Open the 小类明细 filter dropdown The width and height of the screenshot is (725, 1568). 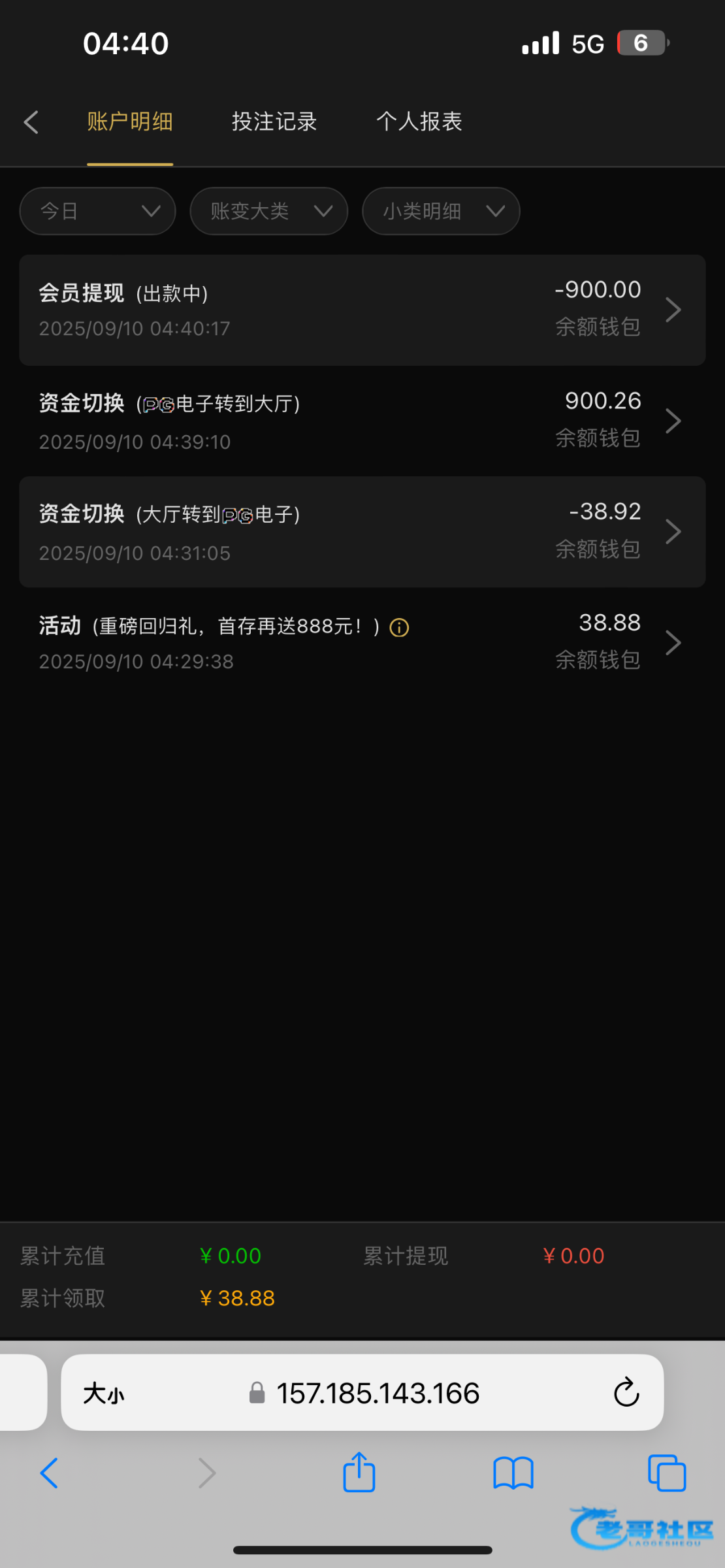pos(441,211)
